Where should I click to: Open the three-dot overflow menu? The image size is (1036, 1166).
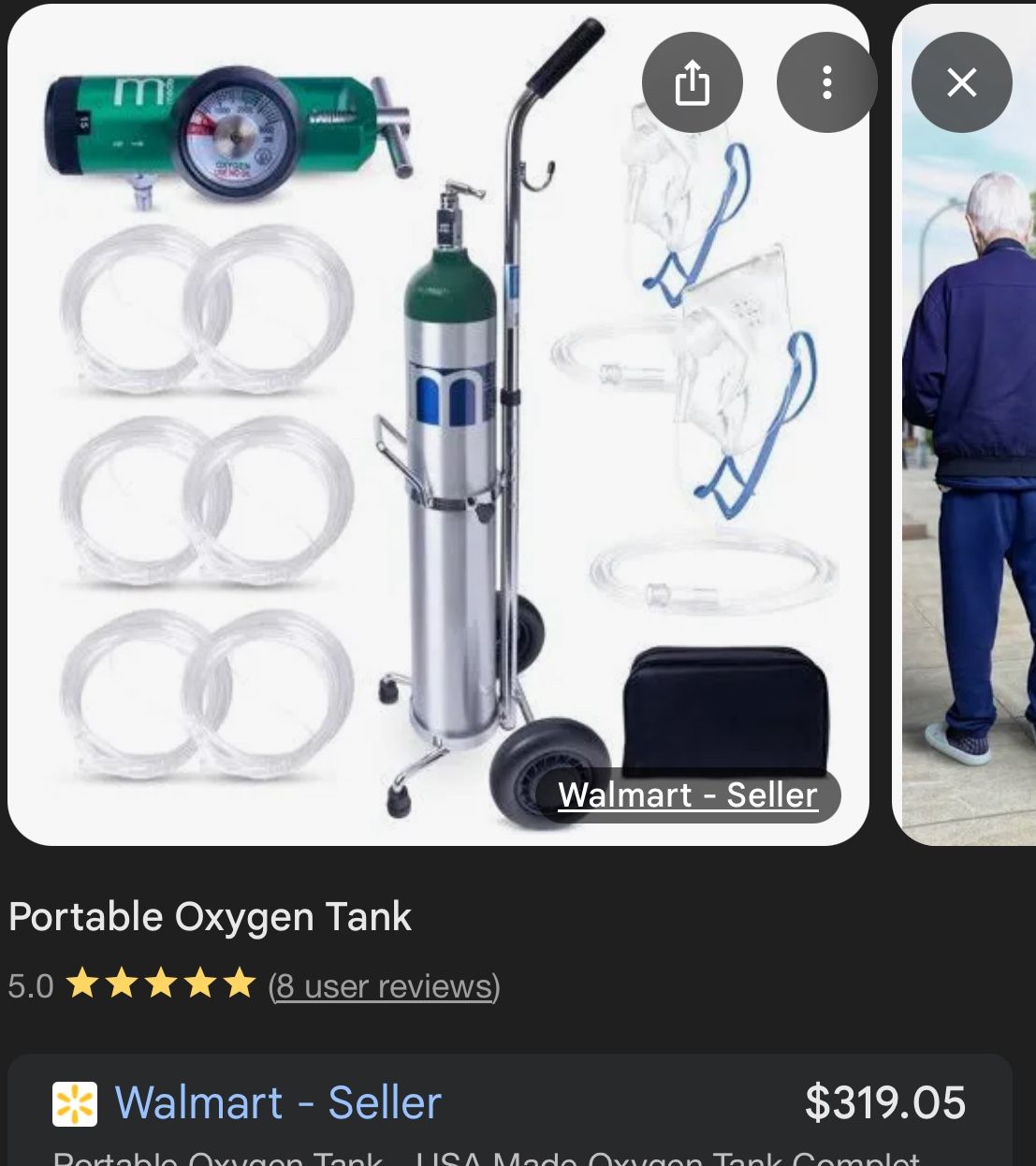click(x=826, y=82)
